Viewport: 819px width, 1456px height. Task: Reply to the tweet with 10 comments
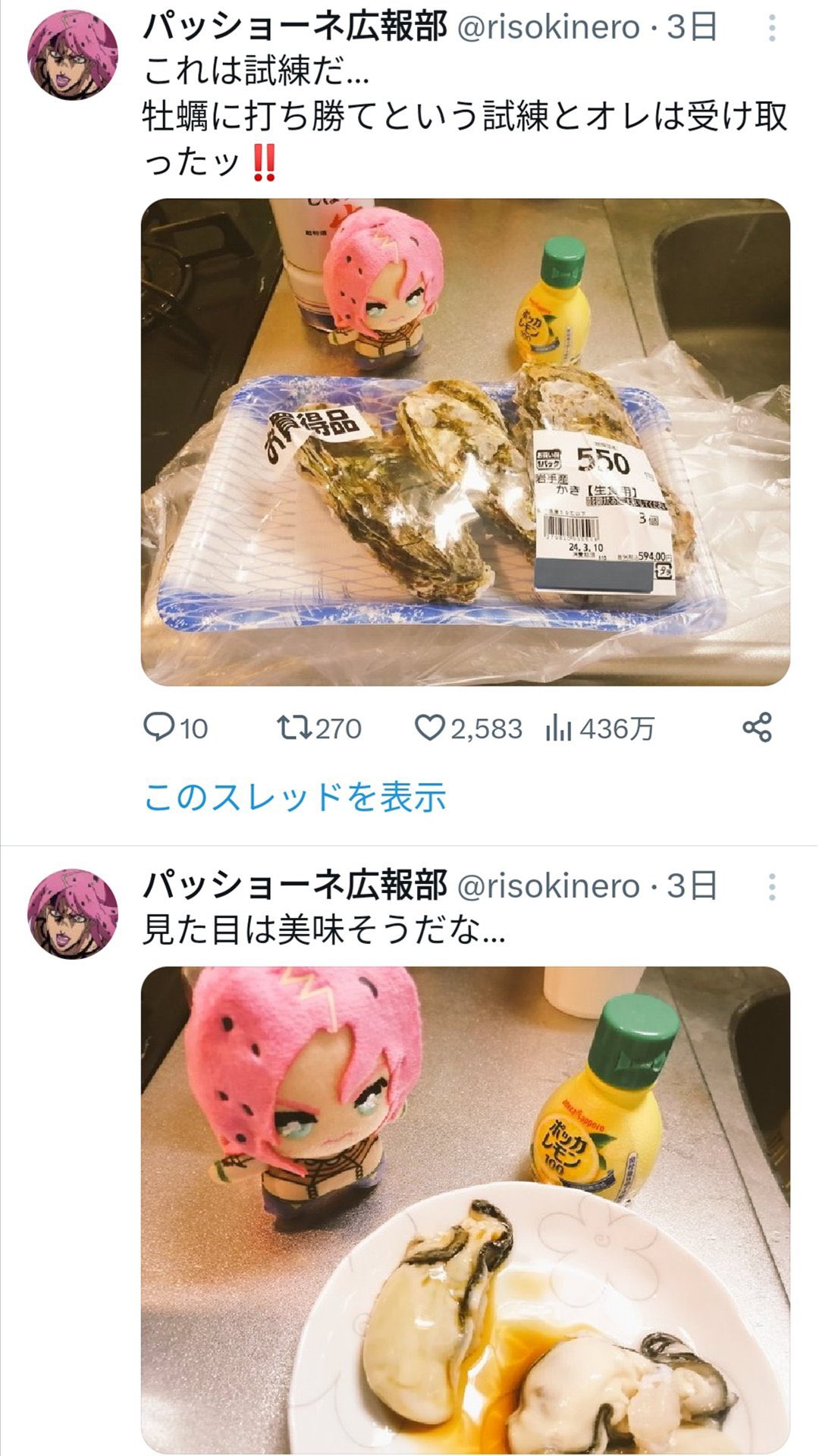pyautogui.click(x=175, y=728)
